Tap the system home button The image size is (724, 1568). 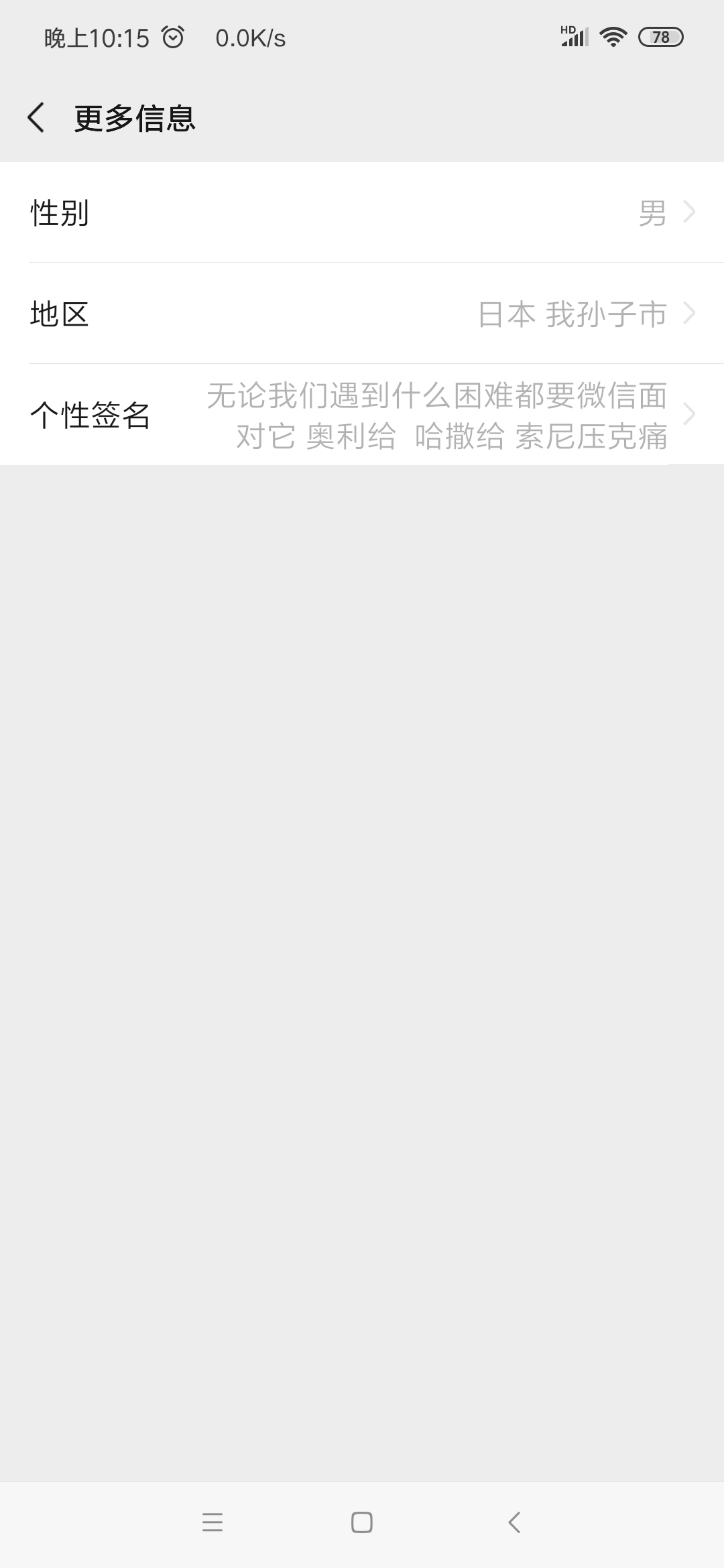(362, 1522)
